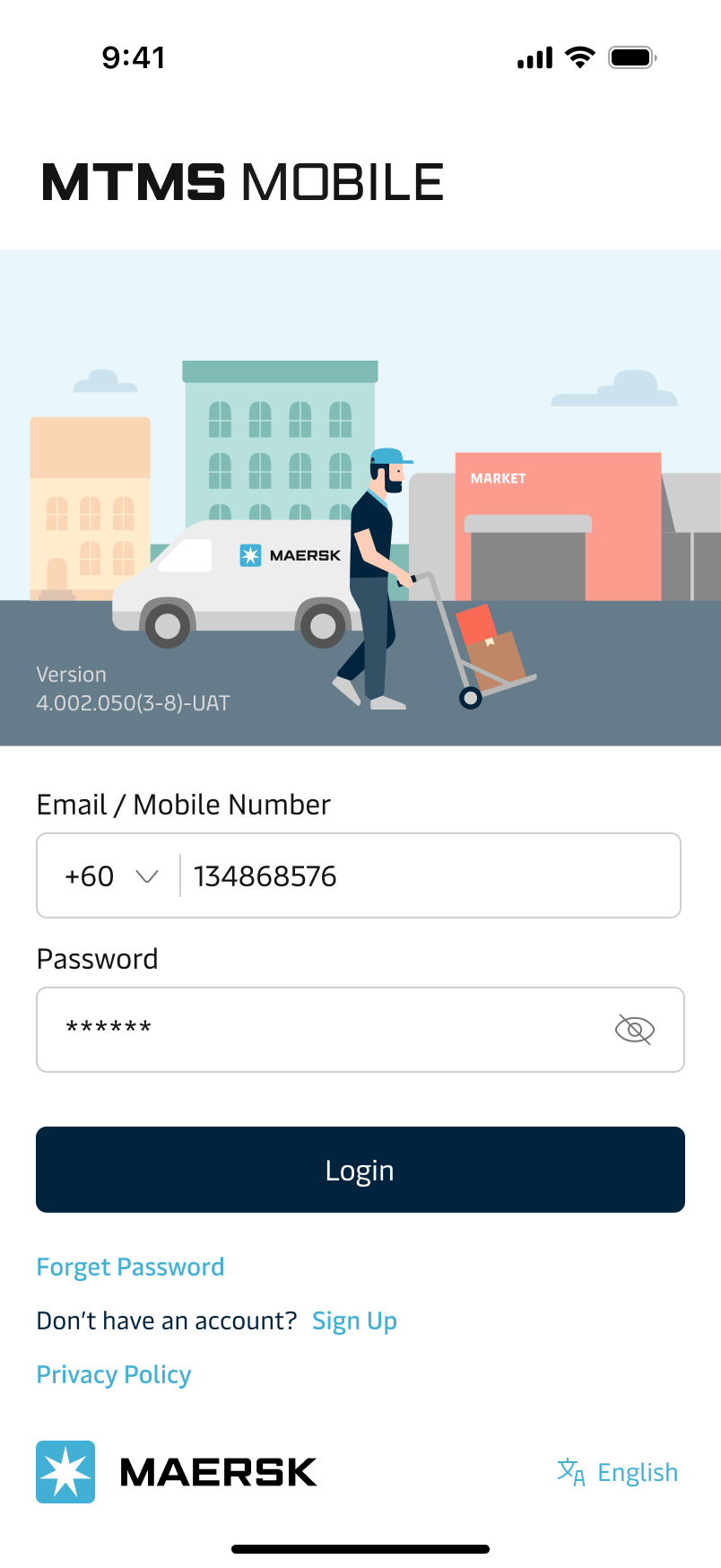Open the Privacy Policy link
This screenshot has height=1568, width=721.
114,1374
